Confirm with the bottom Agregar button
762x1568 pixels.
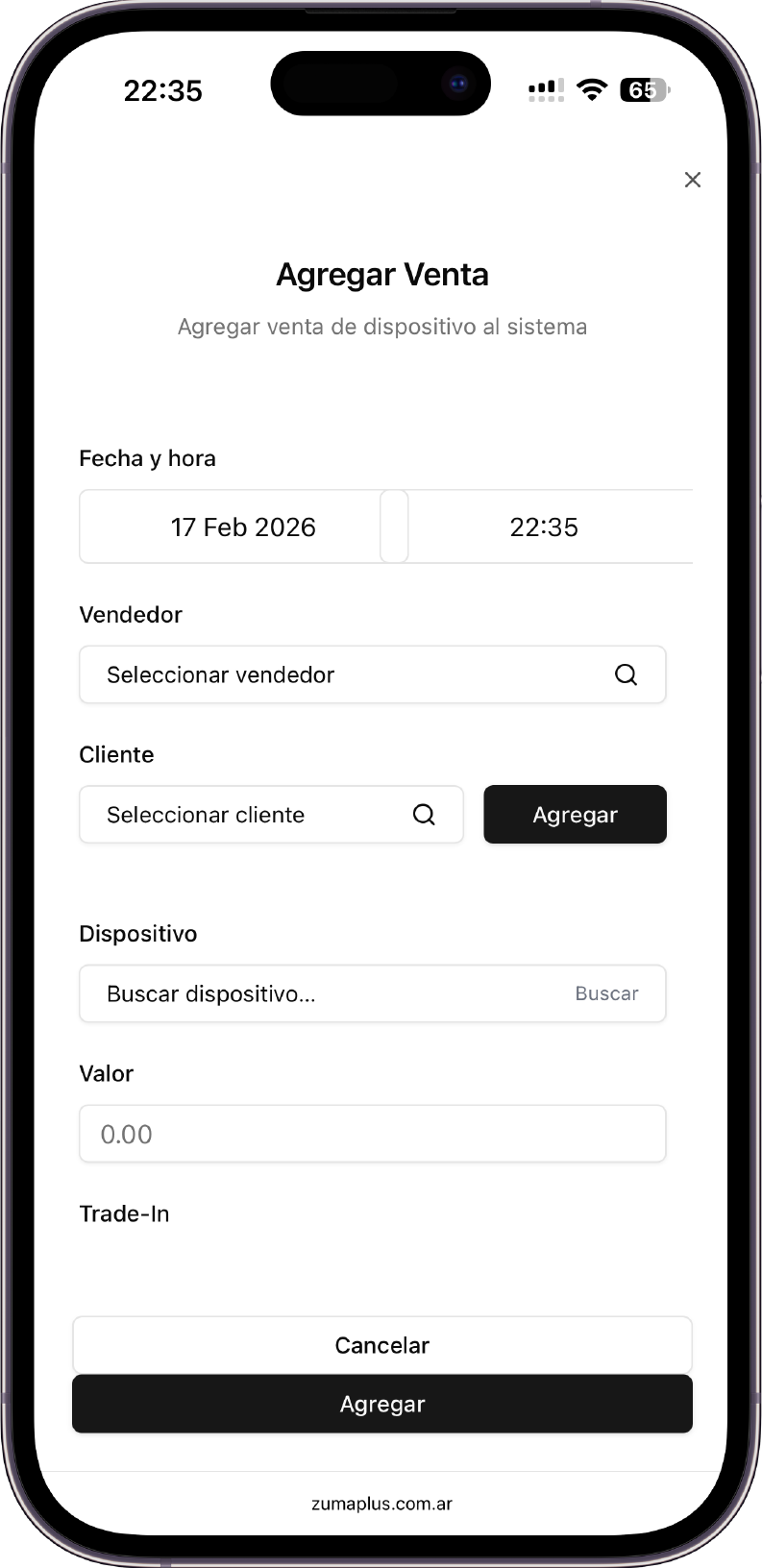(x=381, y=1404)
